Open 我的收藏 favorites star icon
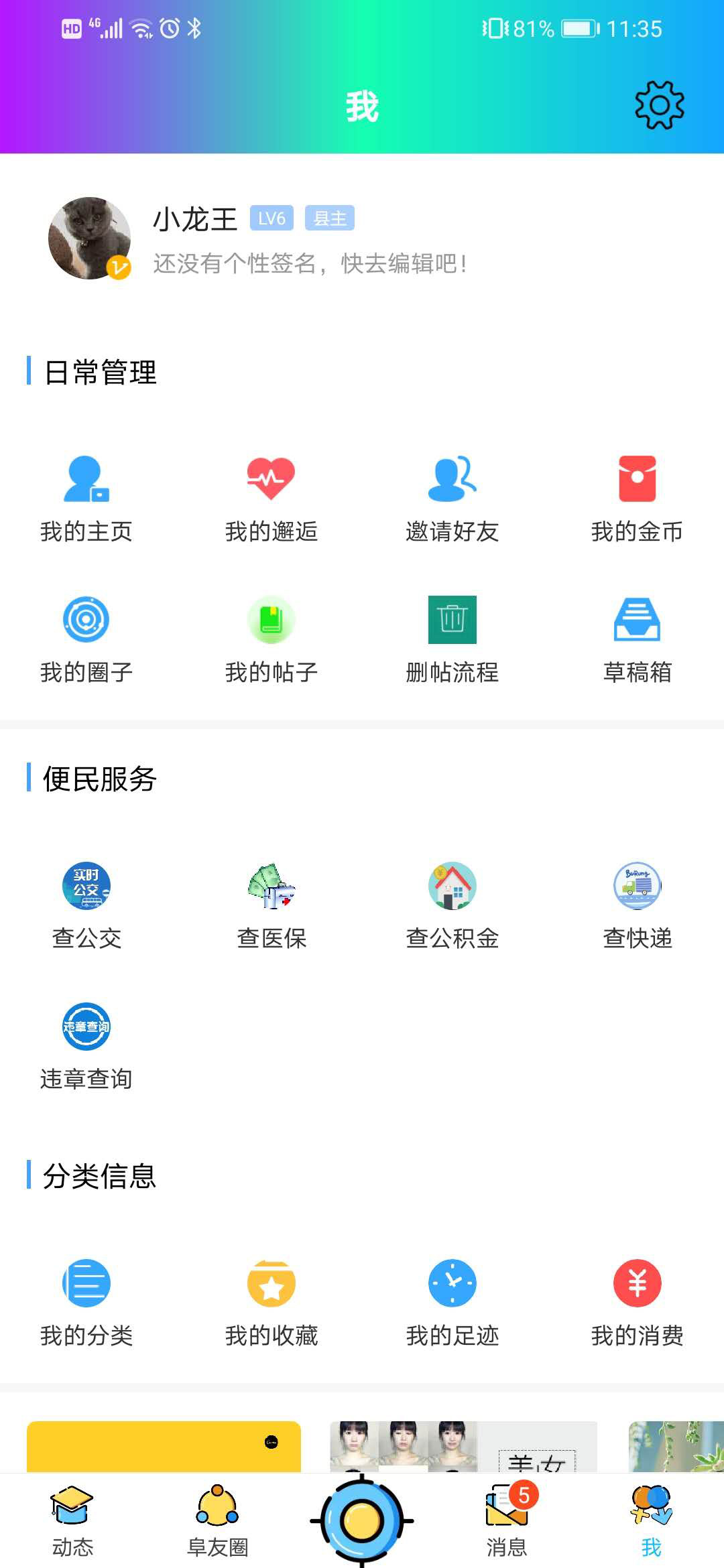The width and height of the screenshot is (724, 1568). pos(271,1283)
